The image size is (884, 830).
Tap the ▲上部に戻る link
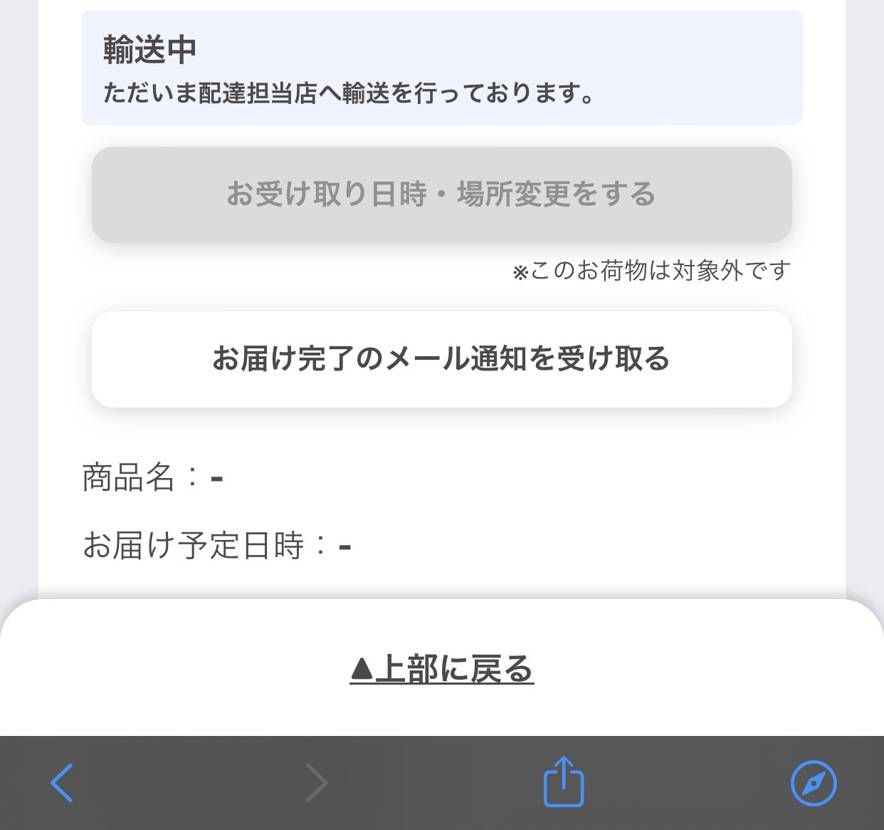(x=442, y=669)
